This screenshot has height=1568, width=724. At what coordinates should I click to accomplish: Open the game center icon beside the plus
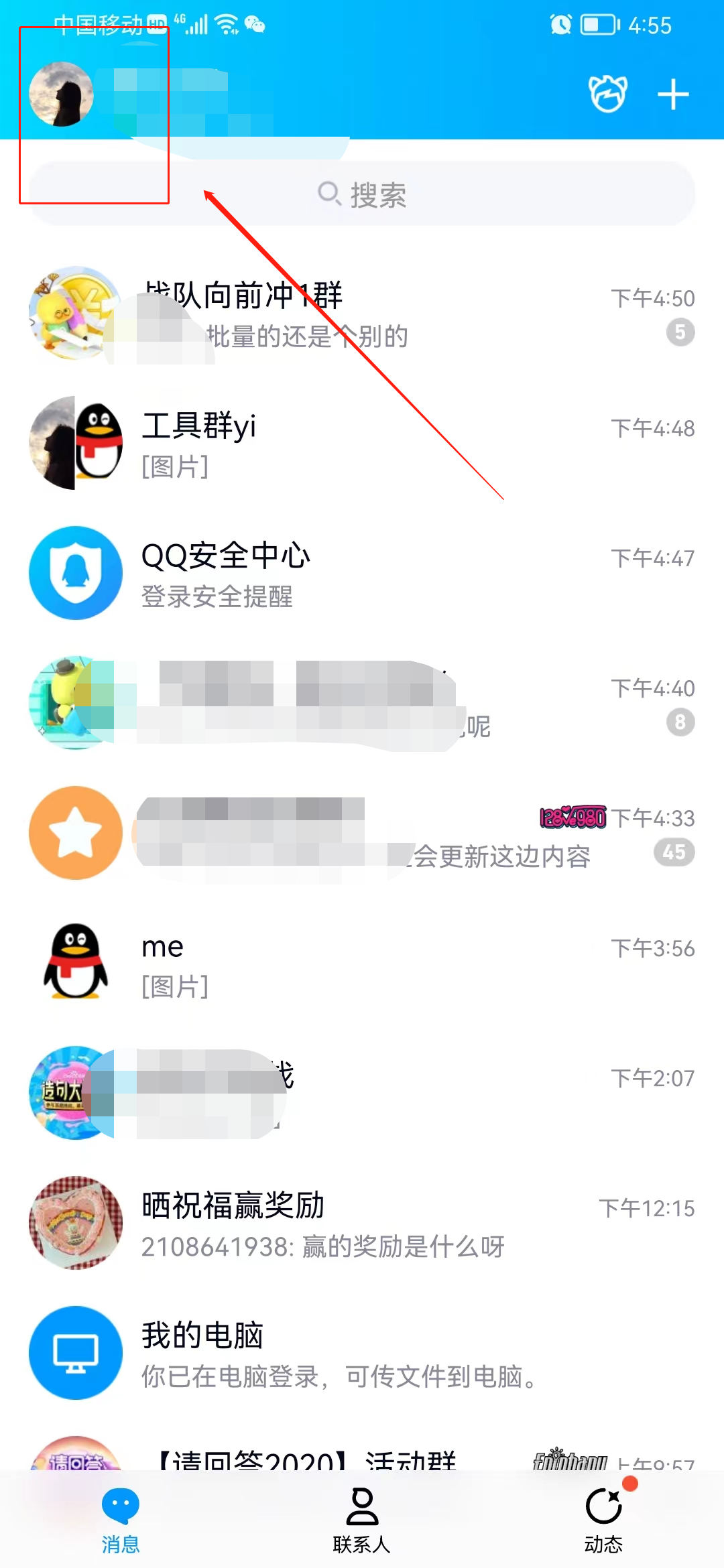pyautogui.click(x=605, y=94)
